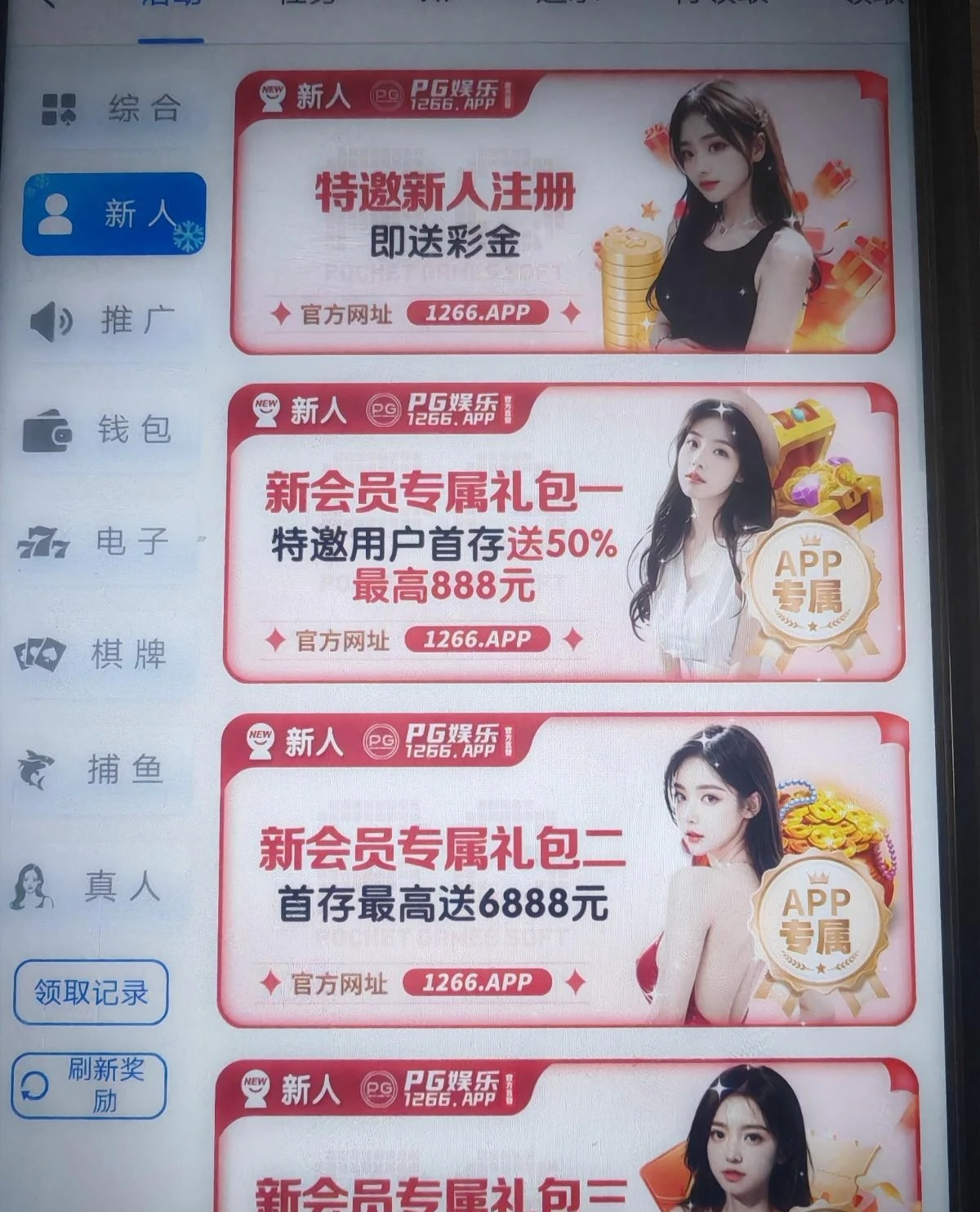The height and width of the screenshot is (1212, 980).
Task: Tap the 领取记录 button
Action: coord(91,992)
